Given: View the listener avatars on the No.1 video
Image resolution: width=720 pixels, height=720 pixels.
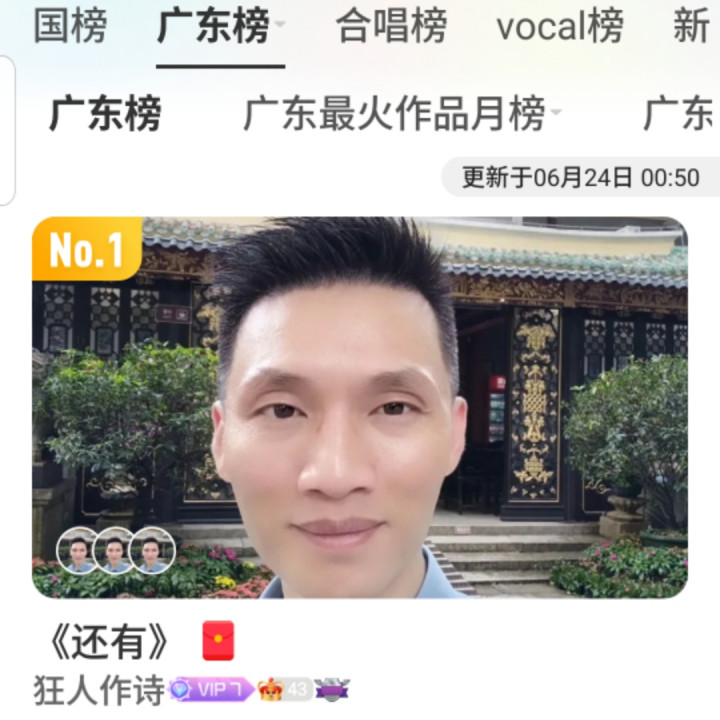Looking at the screenshot, I should coord(116,550).
